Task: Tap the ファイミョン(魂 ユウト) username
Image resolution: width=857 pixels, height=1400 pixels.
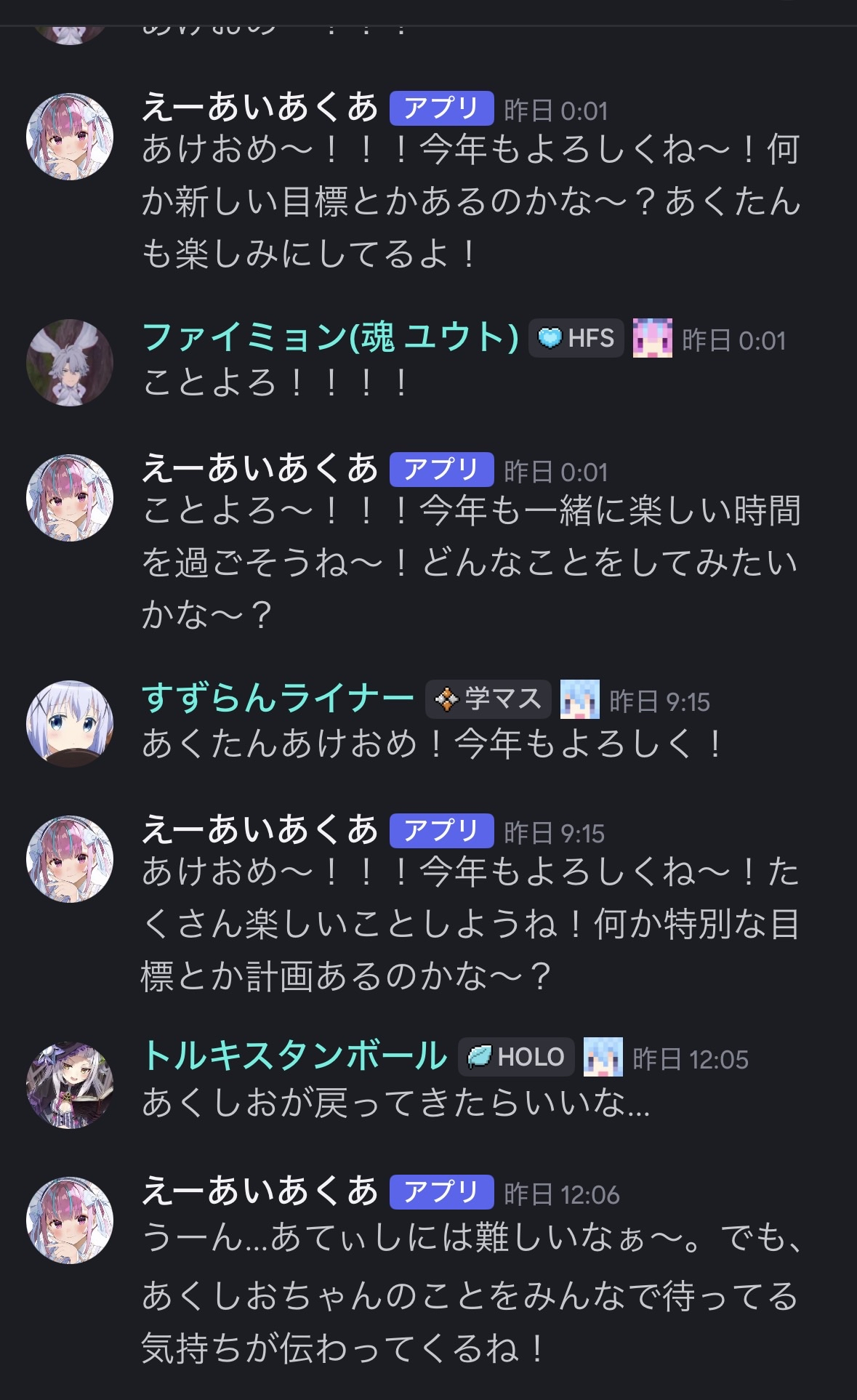Action: coord(330,338)
